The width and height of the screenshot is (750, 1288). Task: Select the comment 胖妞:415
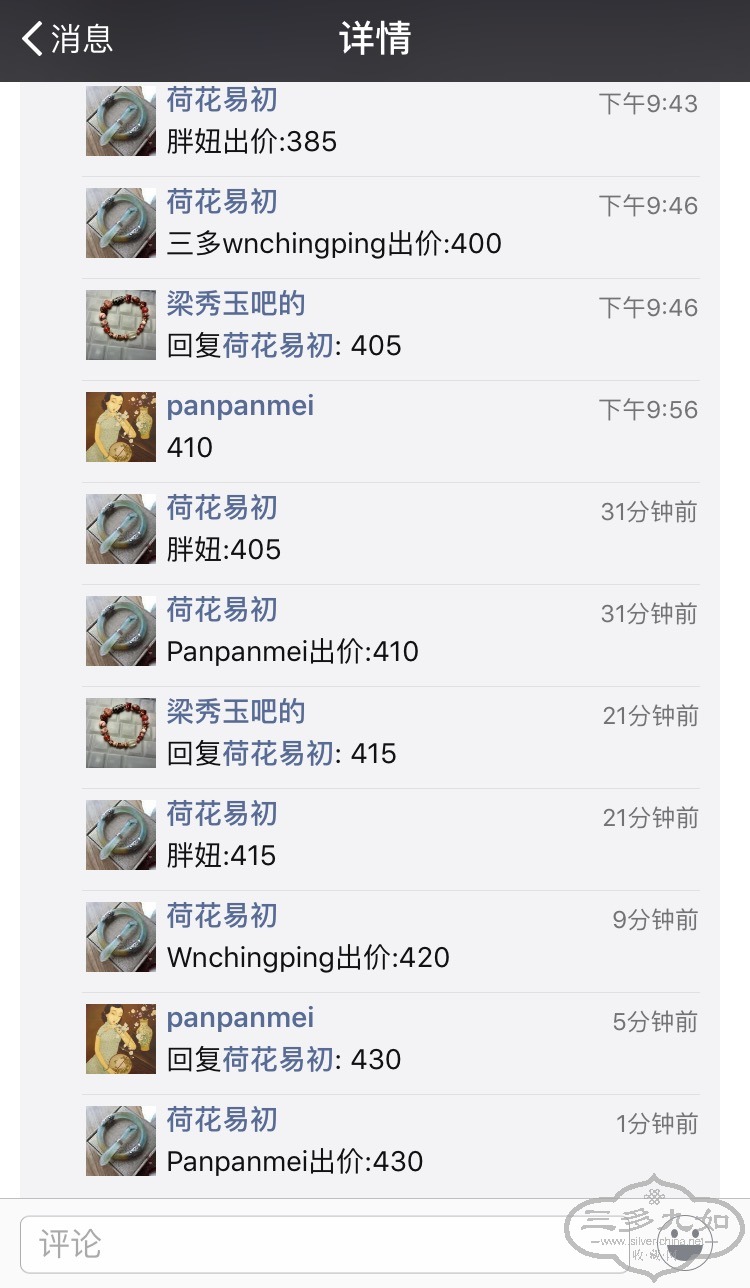click(x=222, y=855)
